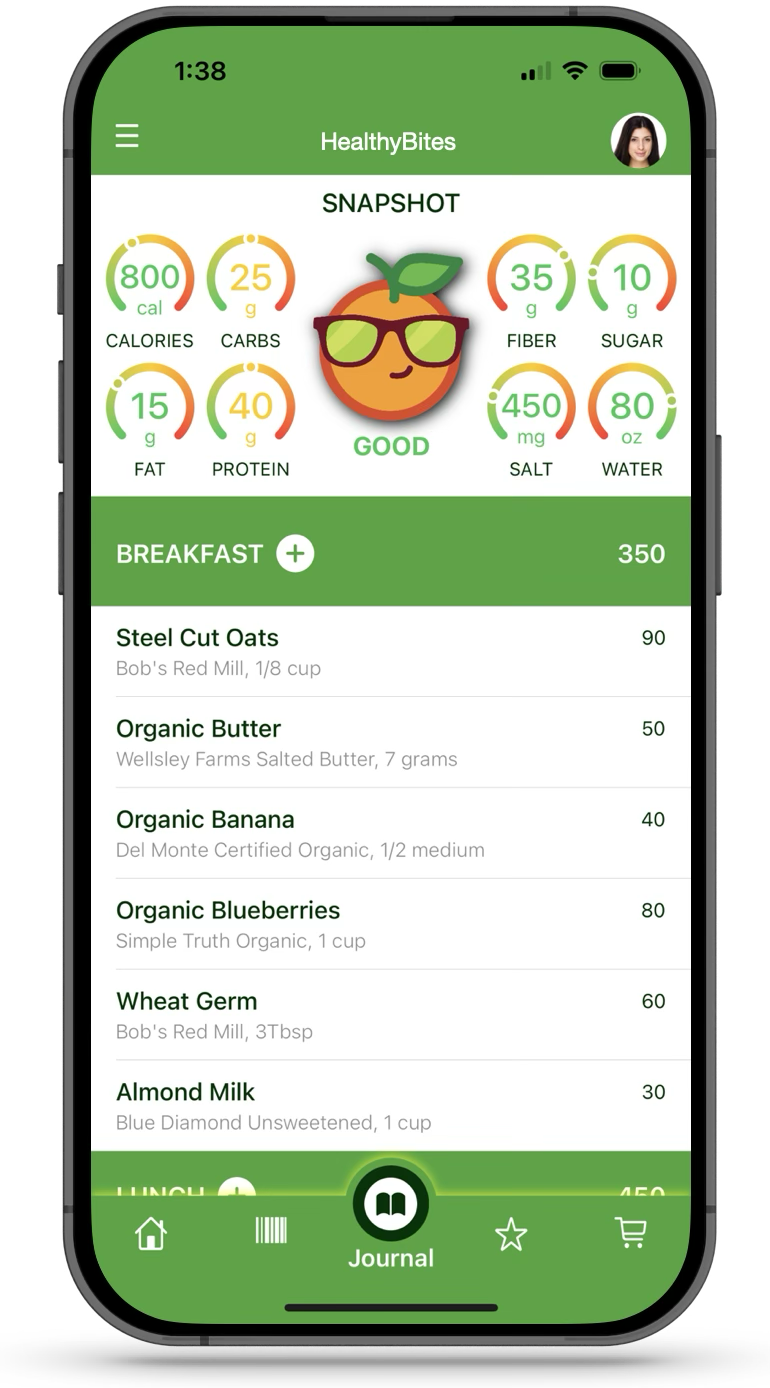Open the favorites star tab
770x1388 pixels.
[511, 1236]
